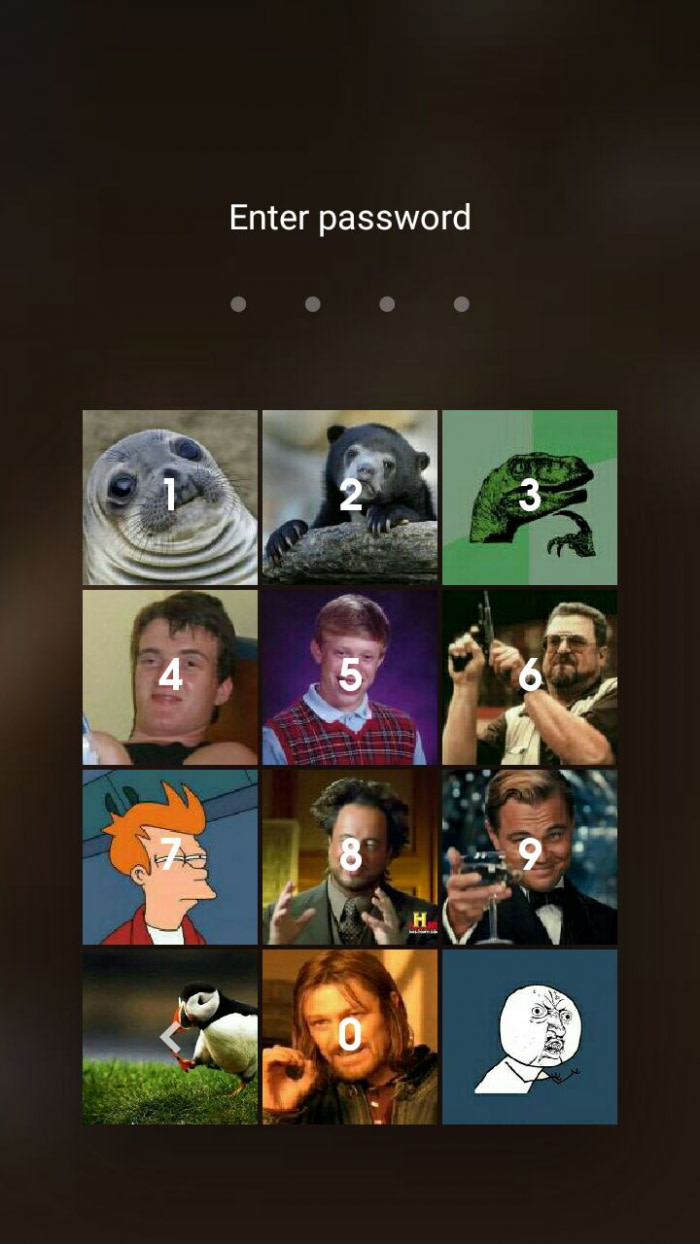
Task: Tap the number 9 key
Action: point(530,857)
